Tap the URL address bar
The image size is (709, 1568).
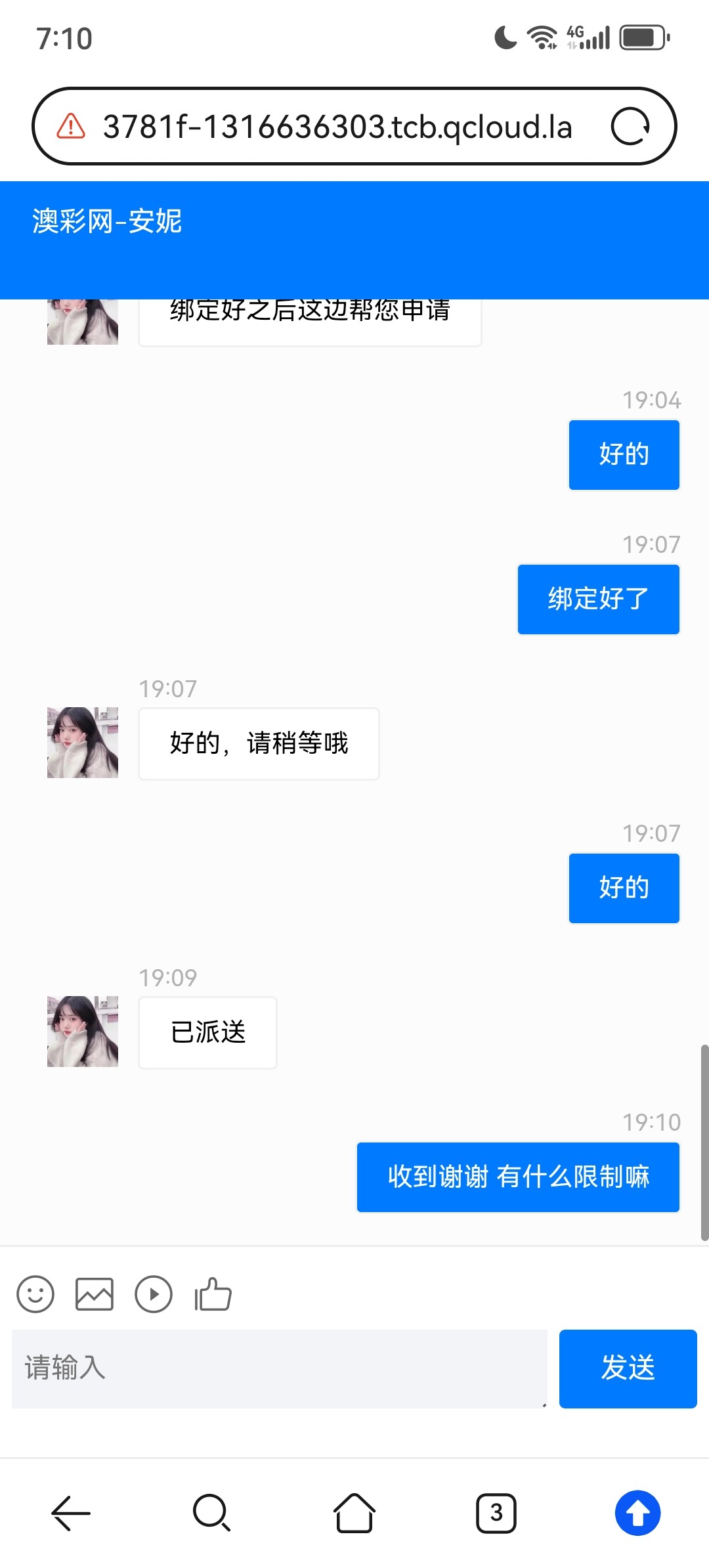(x=337, y=126)
